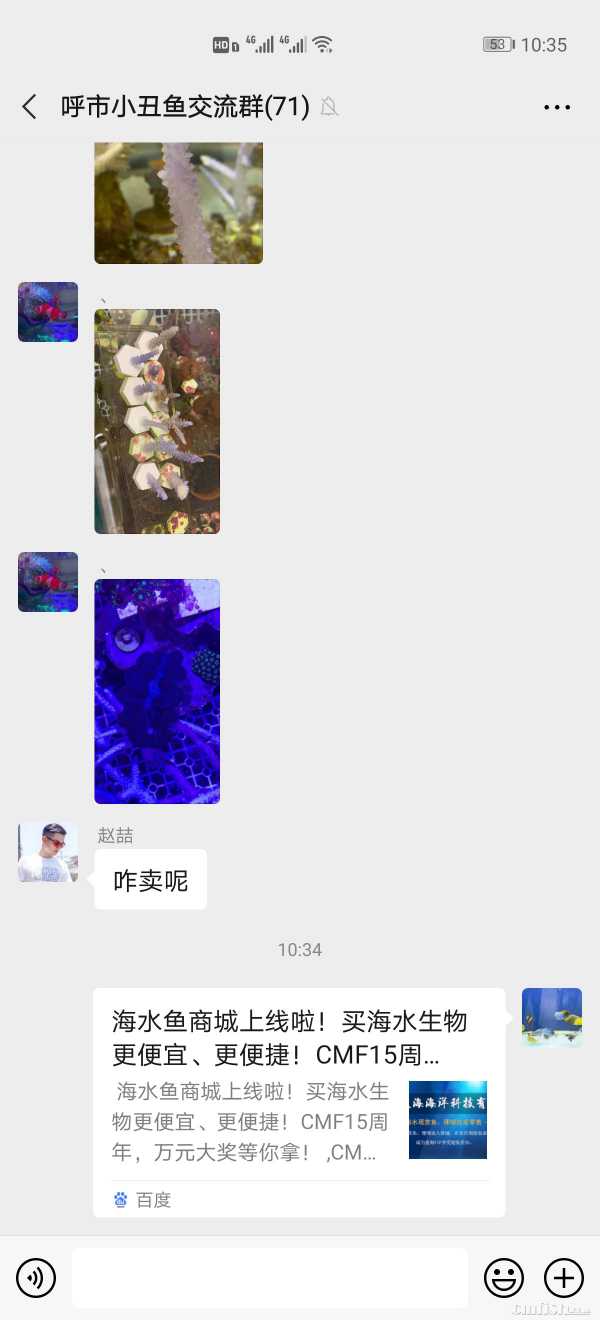
Task: View the photo of hexagonal coral frag plugs
Action: coord(157,421)
